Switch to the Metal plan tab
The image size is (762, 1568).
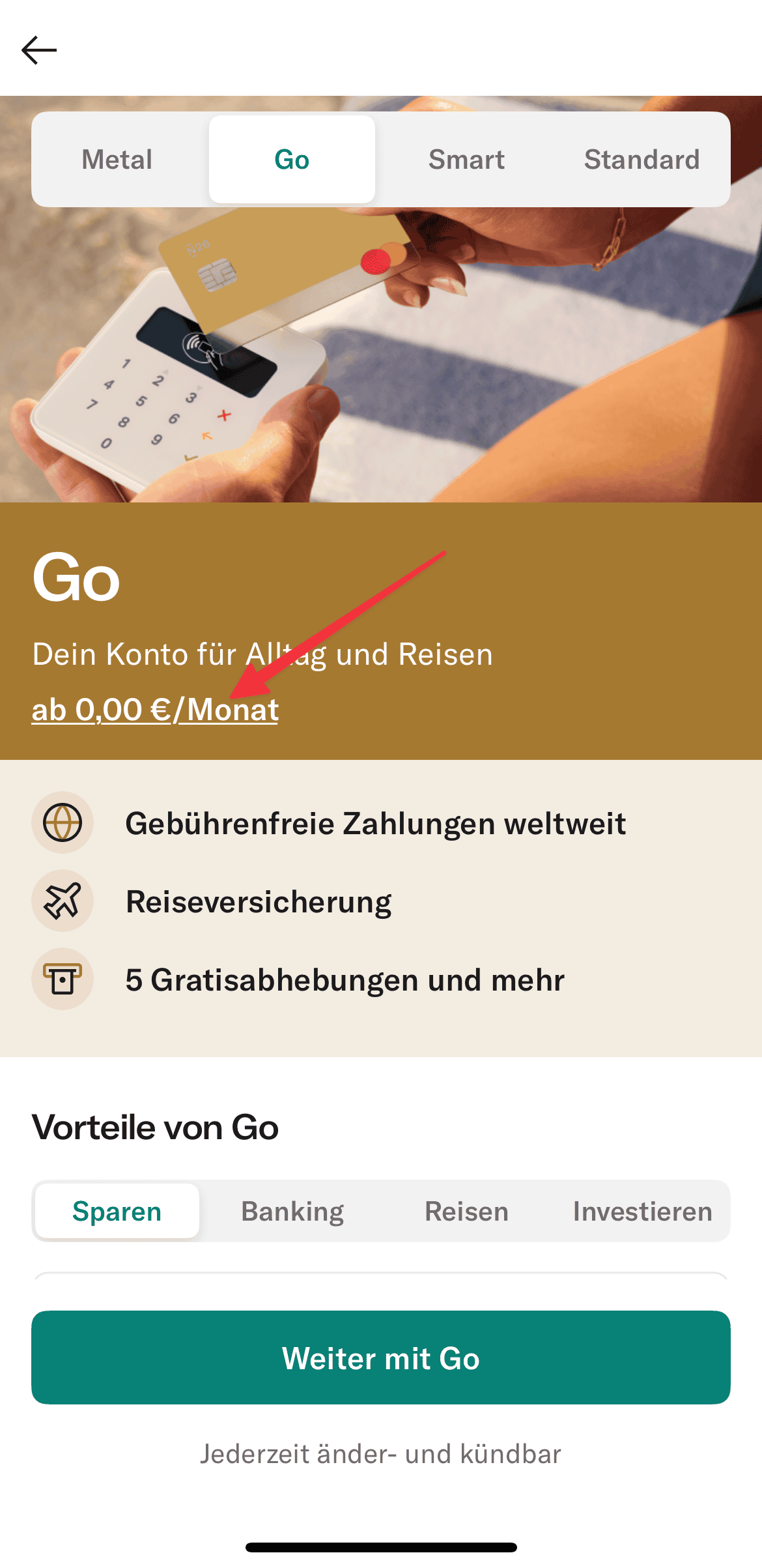coord(117,160)
